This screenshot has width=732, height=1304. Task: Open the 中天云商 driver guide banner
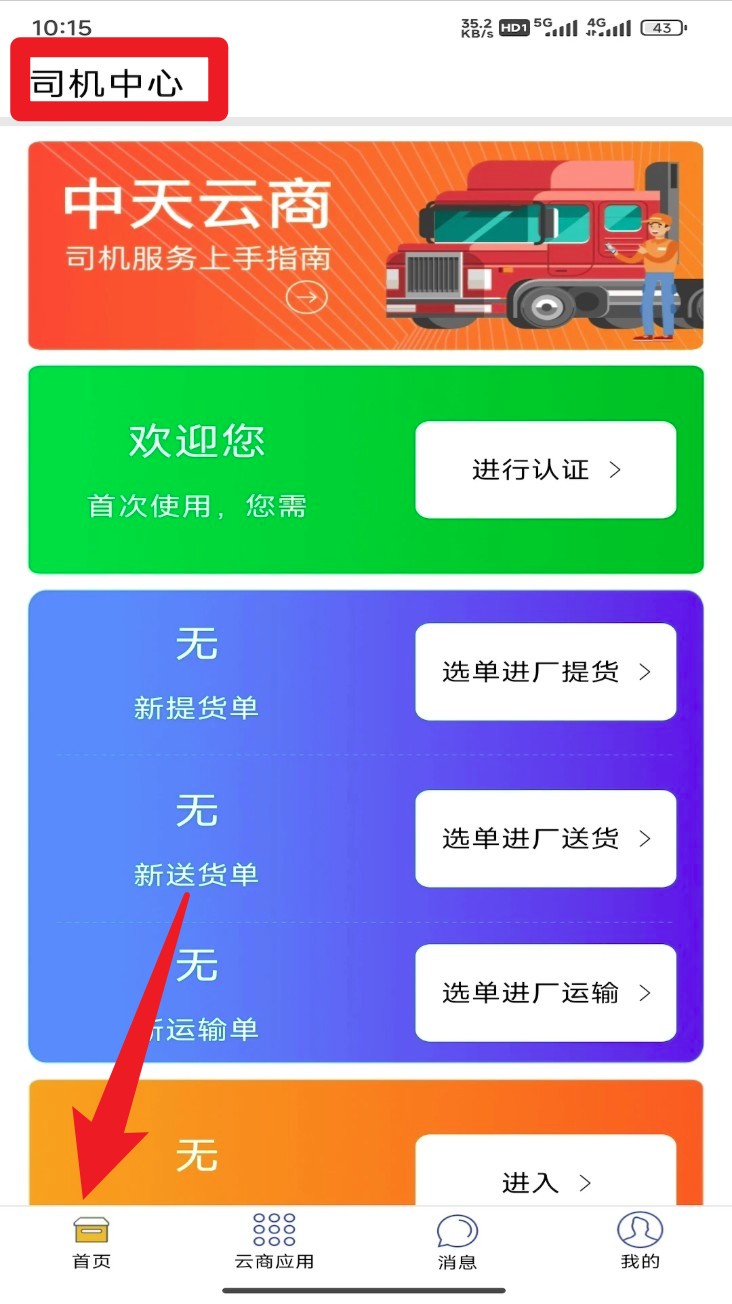[365, 246]
